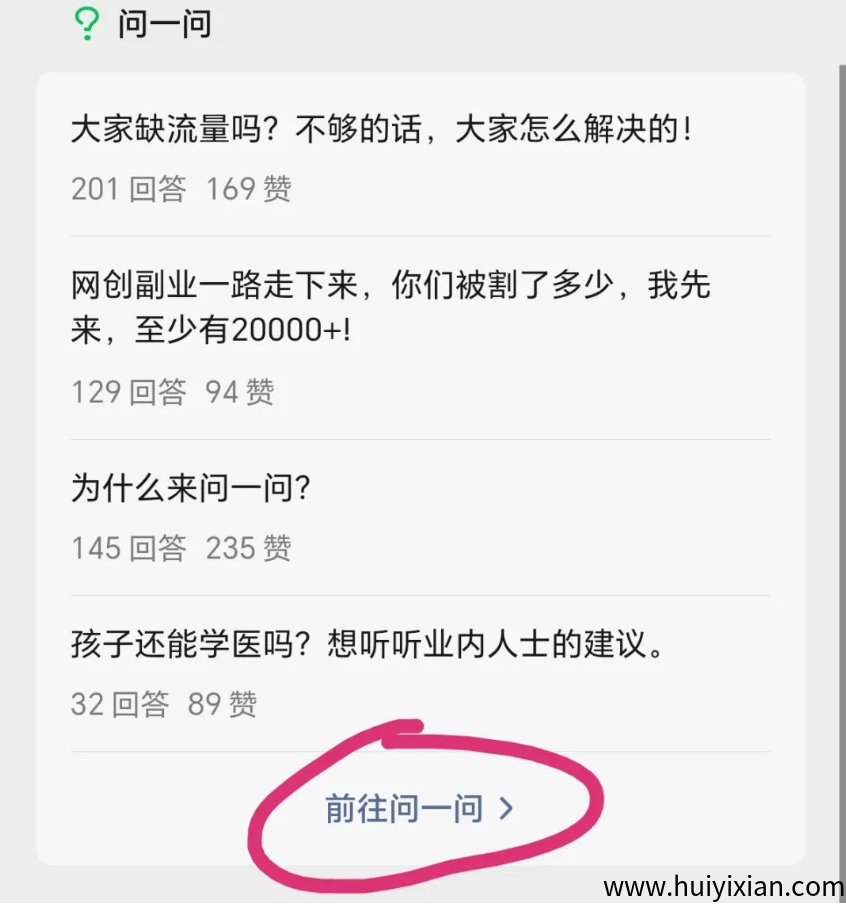
Task: Open the www.huiyixian.com watermark link
Action: point(721,884)
